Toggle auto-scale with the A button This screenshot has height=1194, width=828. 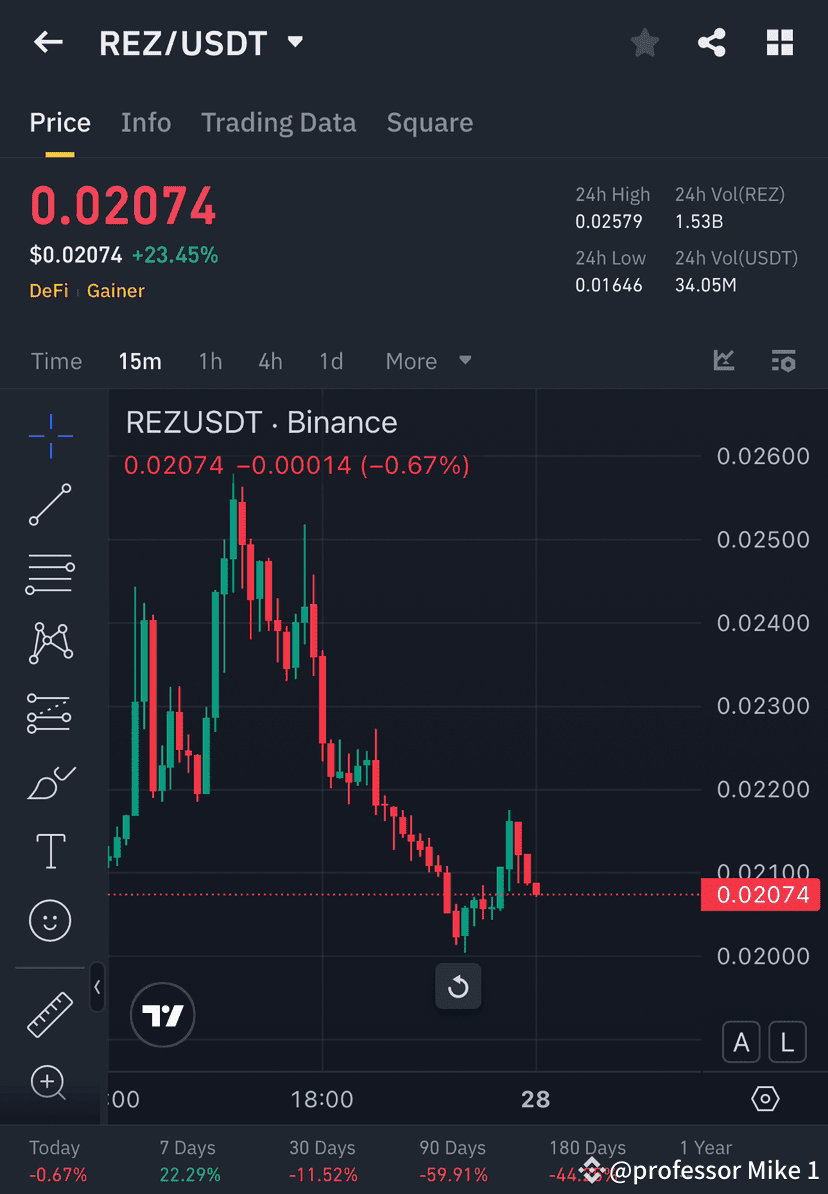tap(741, 1042)
